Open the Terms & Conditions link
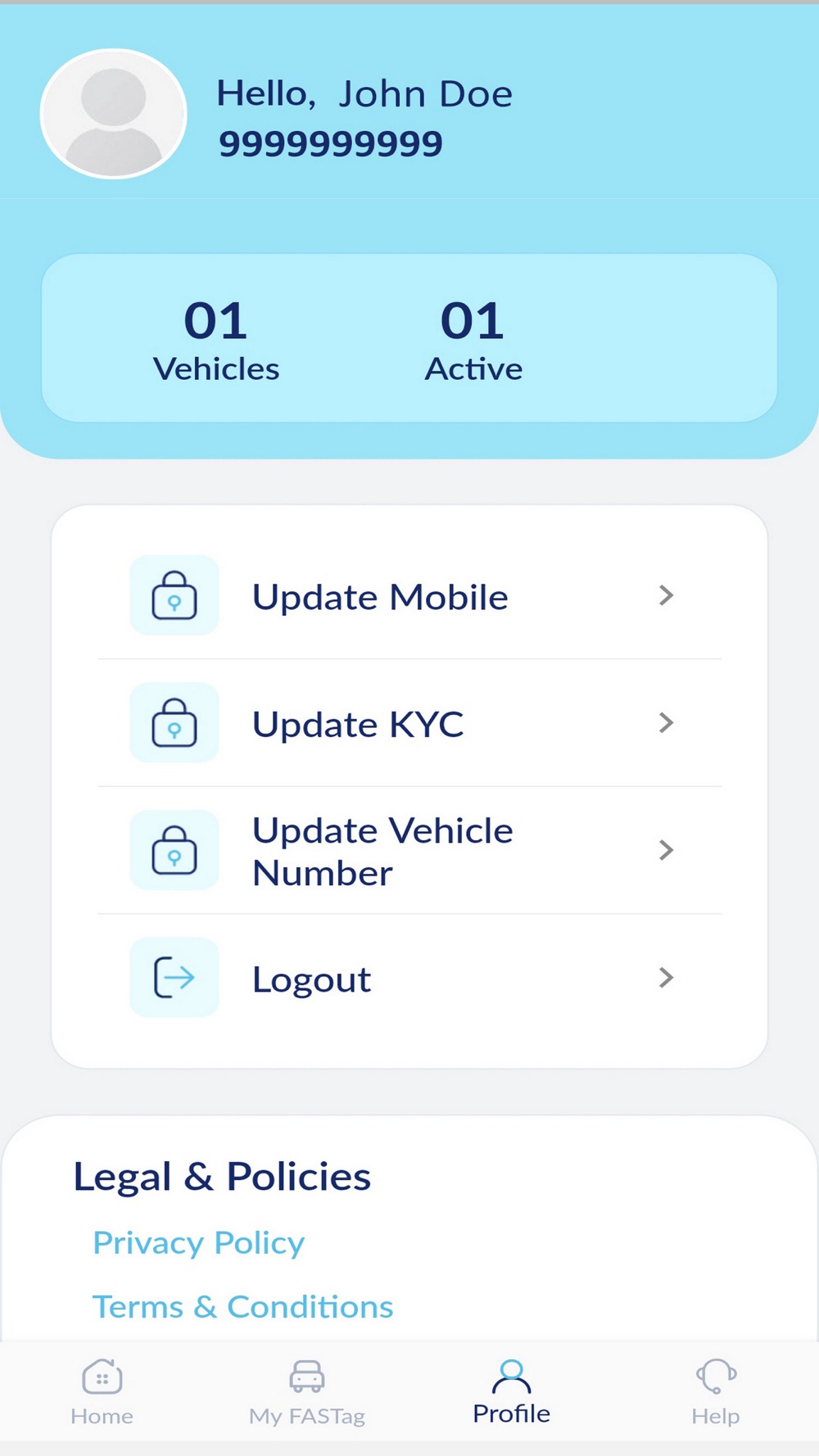The image size is (819, 1456). point(242,1307)
